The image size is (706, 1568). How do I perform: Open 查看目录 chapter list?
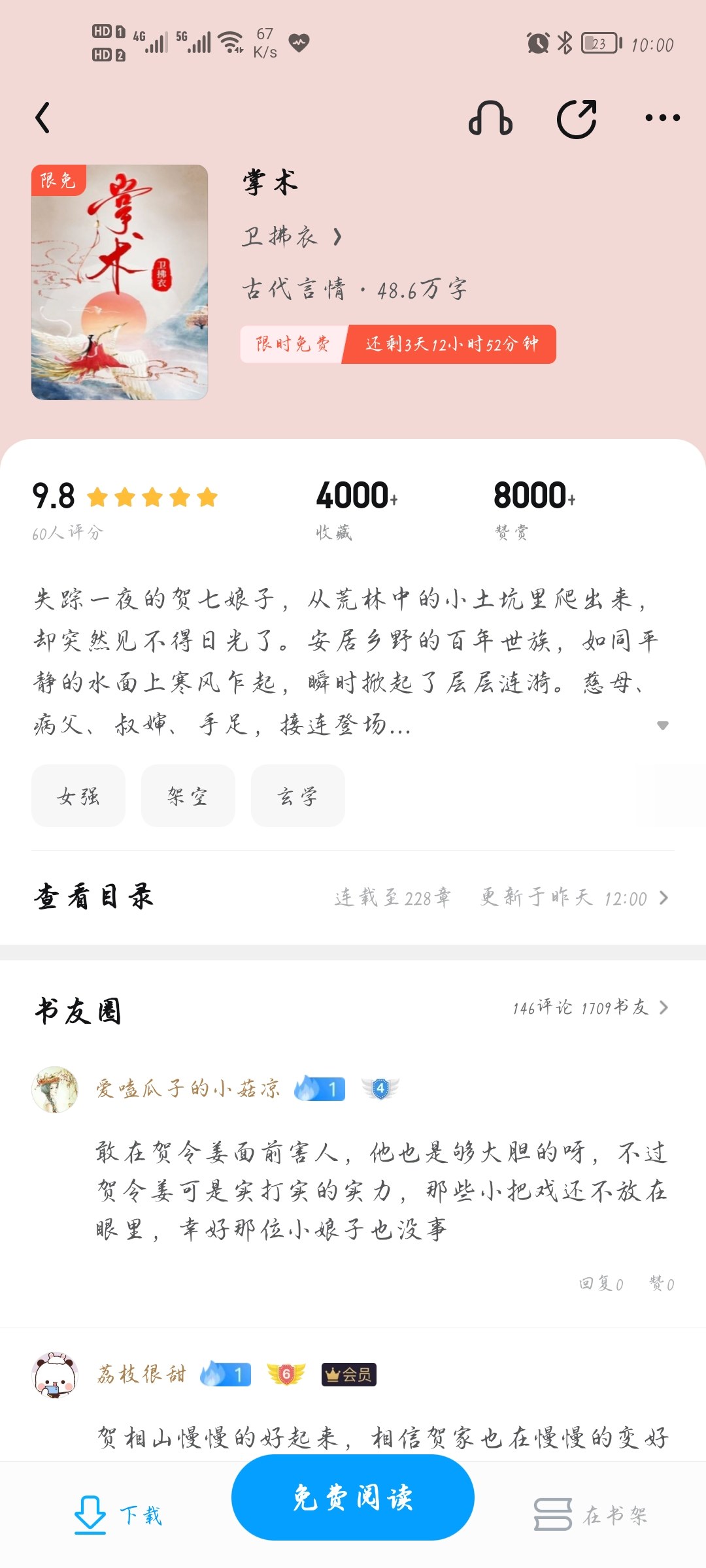pyautogui.click(x=353, y=897)
